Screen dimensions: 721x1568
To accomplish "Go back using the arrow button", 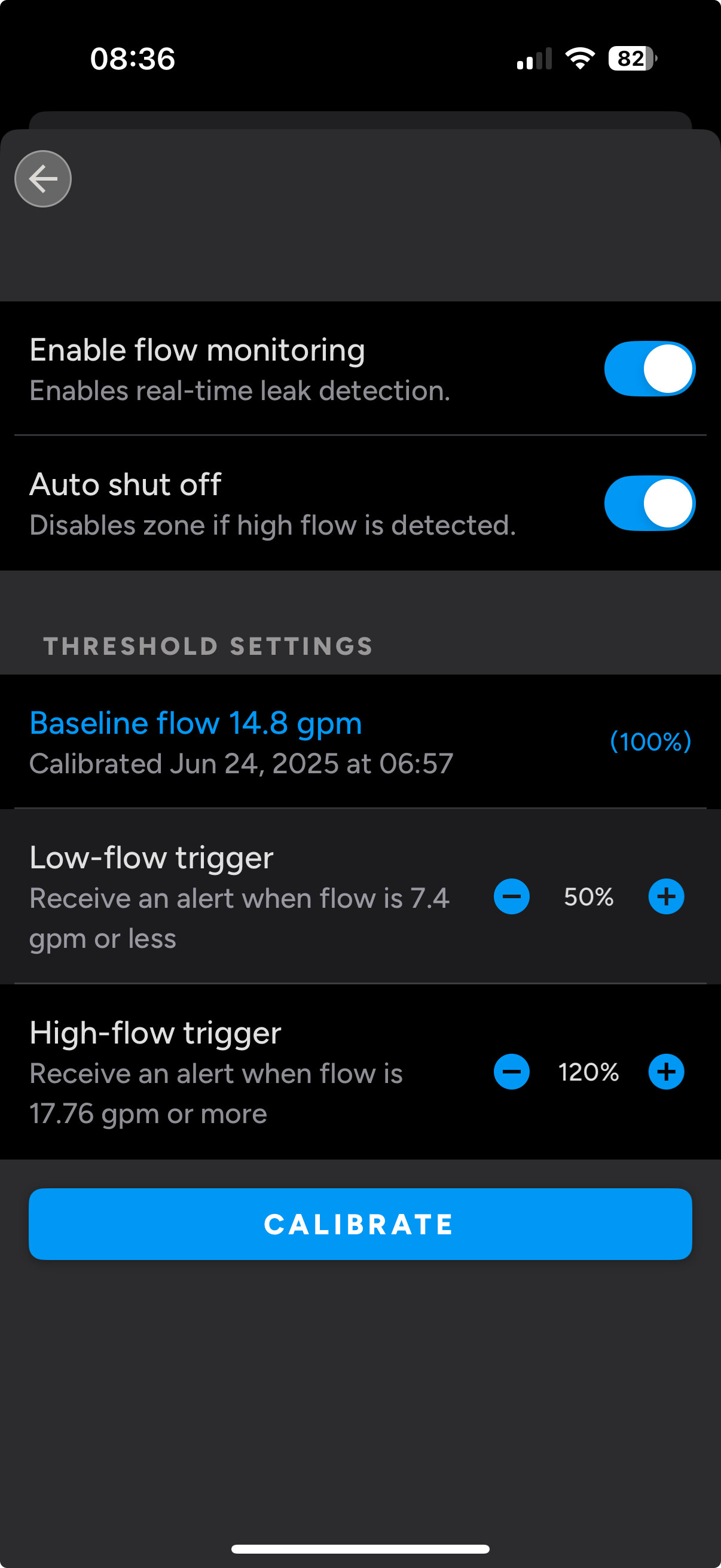I will click(x=42, y=179).
